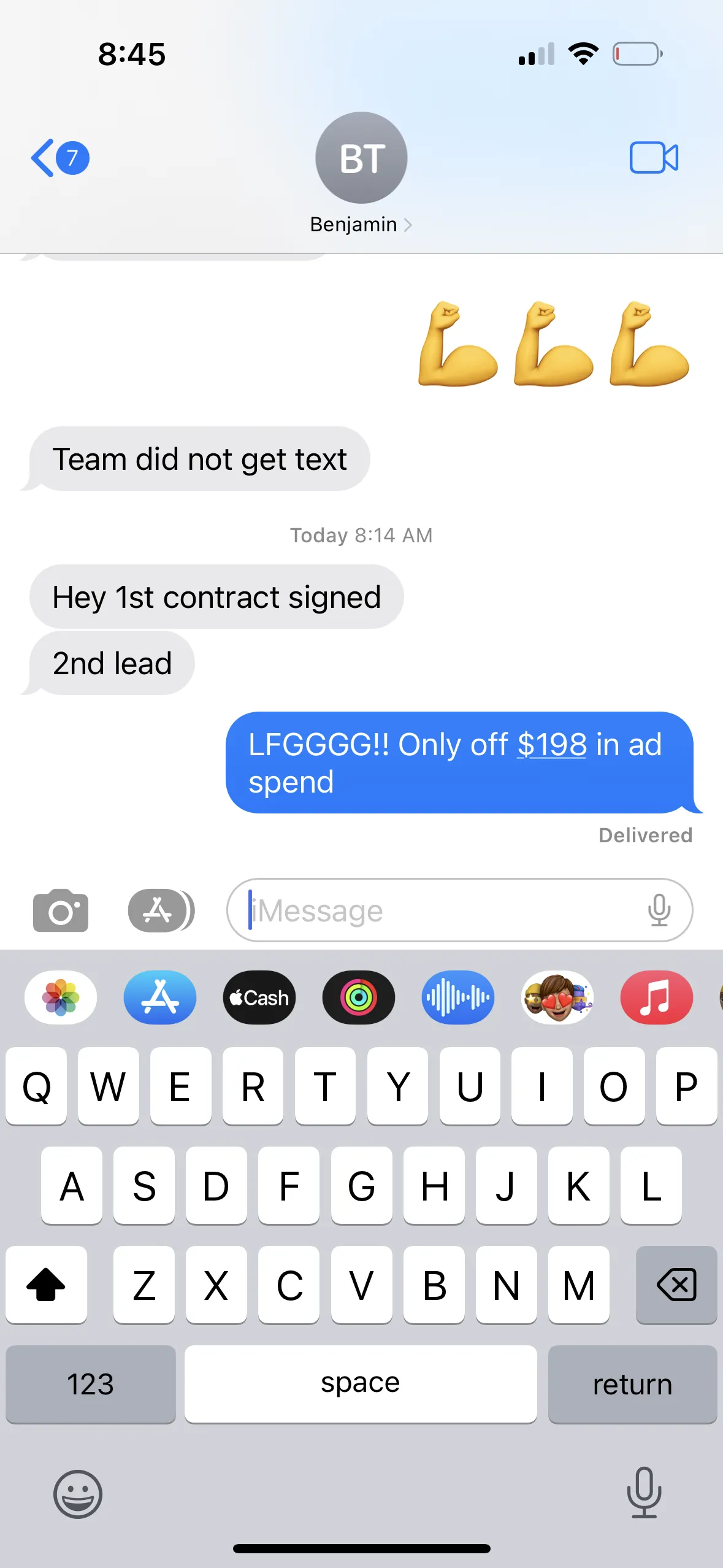Start a FaceTime video call
The width and height of the screenshot is (723, 1568).
coord(654,158)
